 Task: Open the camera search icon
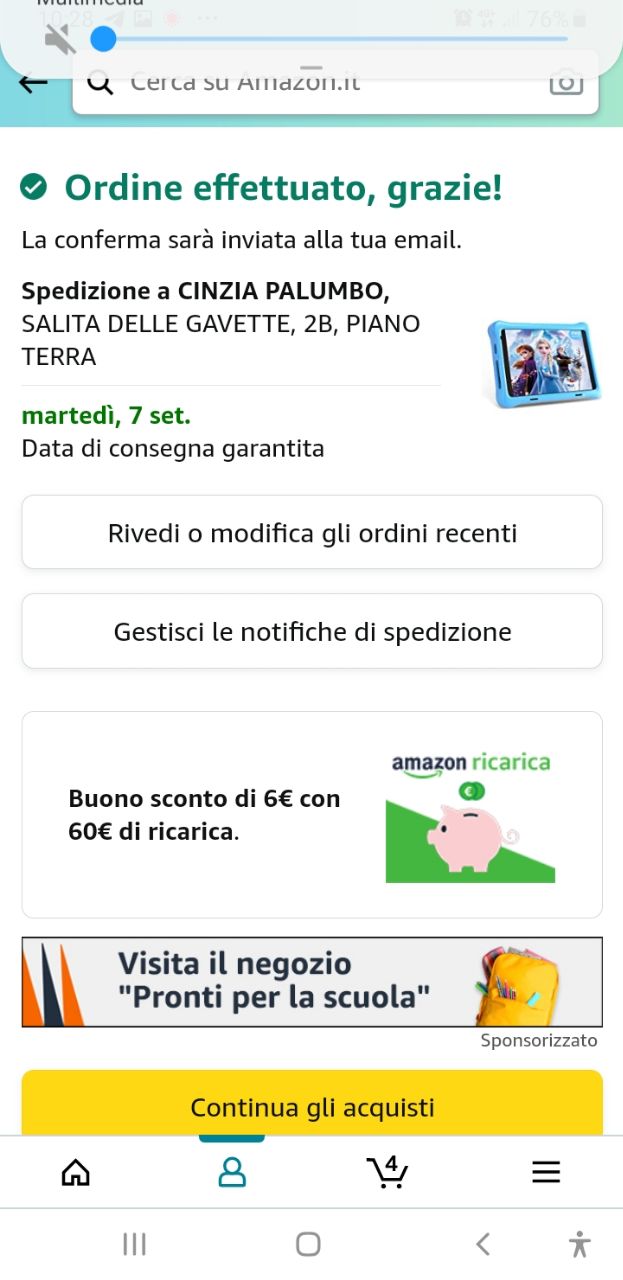(x=566, y=84)
